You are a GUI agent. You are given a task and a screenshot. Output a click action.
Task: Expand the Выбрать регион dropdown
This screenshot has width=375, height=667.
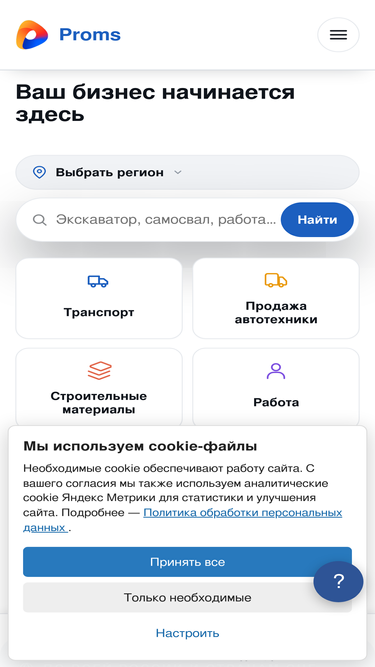(x=188, y=172)
